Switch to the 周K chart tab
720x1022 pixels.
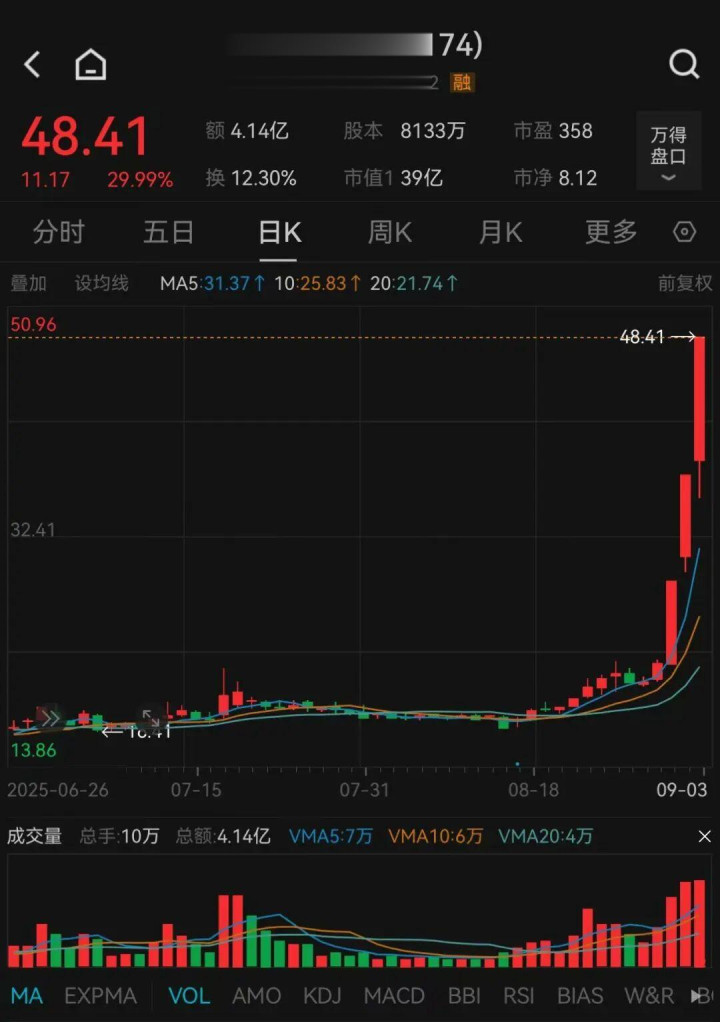(389, 233)
